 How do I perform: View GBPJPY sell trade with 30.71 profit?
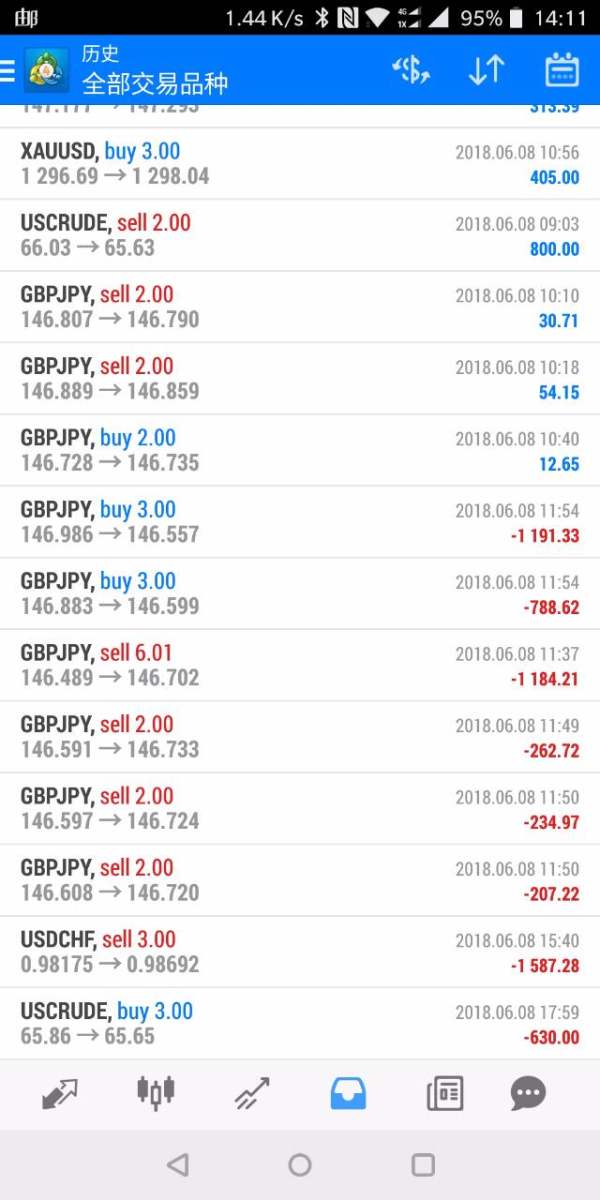click(300, 307)
